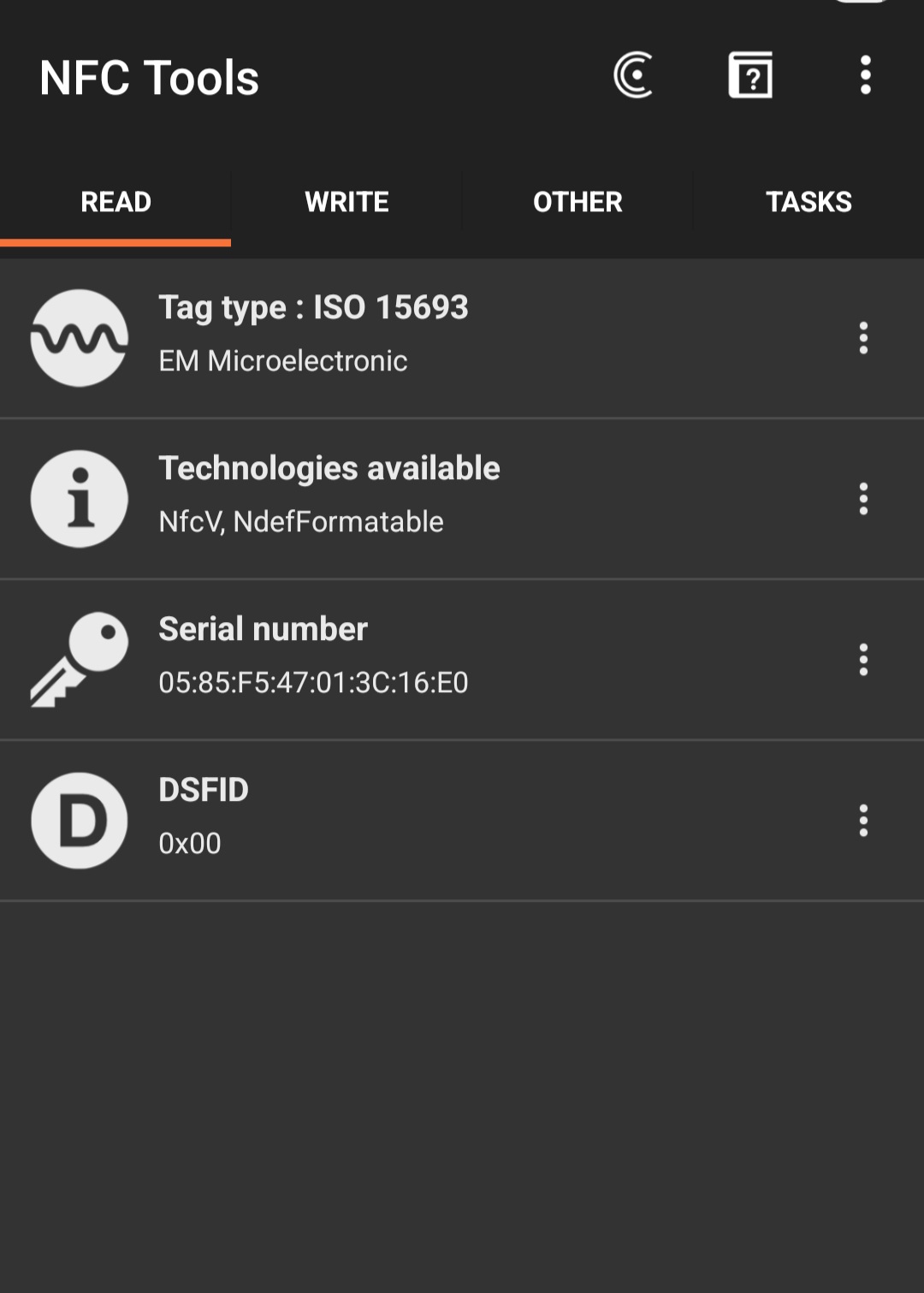Open the app bar overflow menu
924x1293 pixels.
[x=865, y=75]
